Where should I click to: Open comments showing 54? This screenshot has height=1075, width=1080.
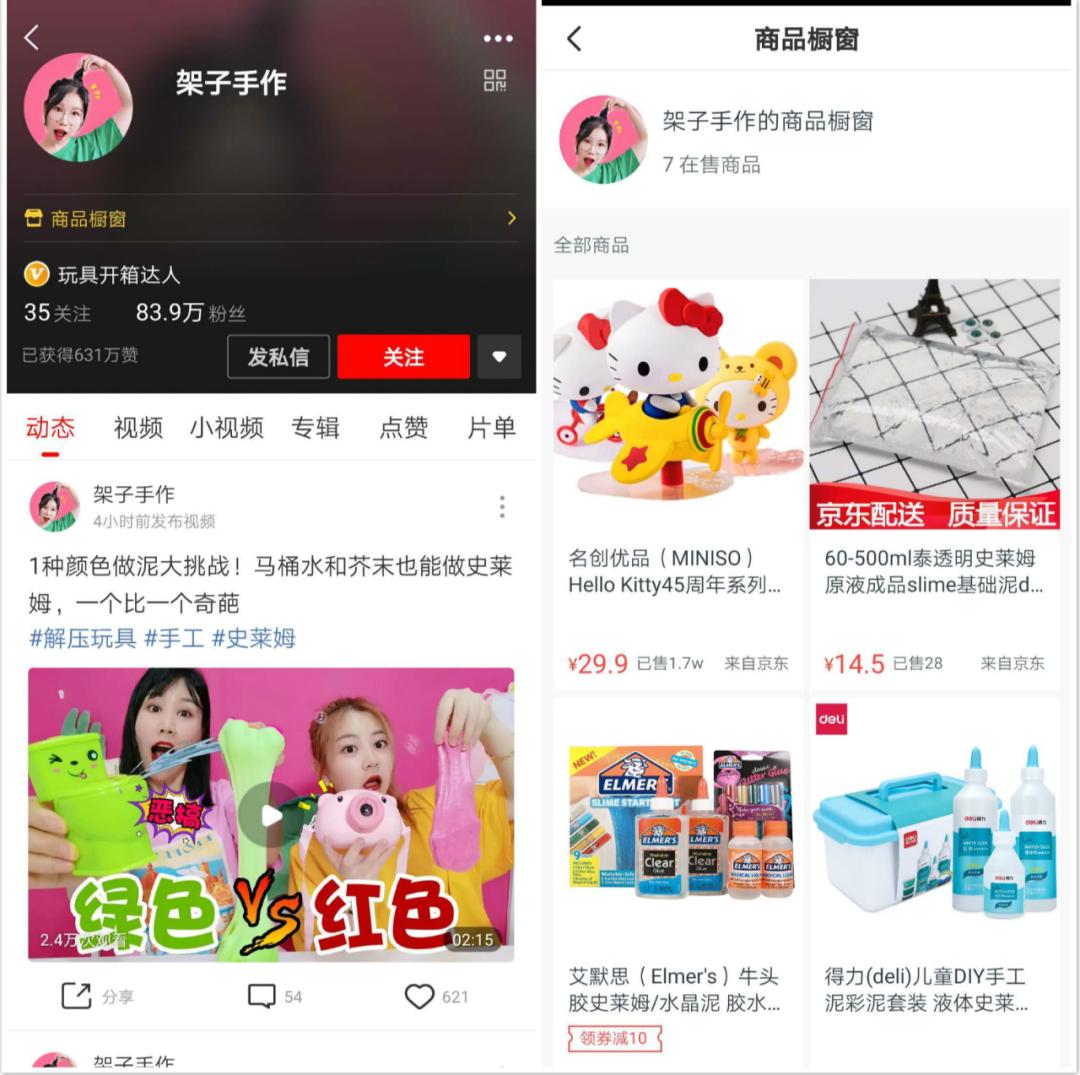point(275,996)
